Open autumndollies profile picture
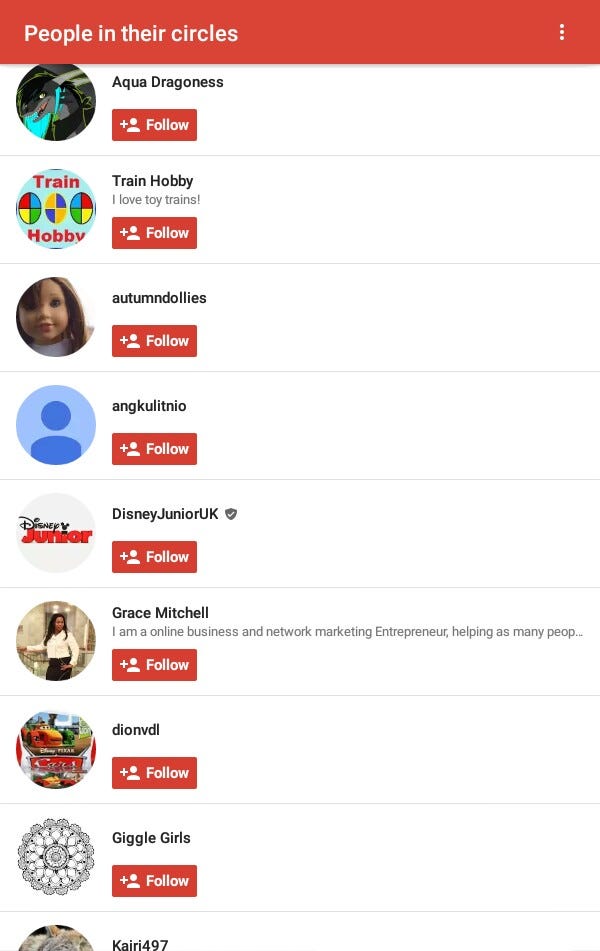Viewport: 600px width, 951px height. pyautogui.click(x=56, y=317)
